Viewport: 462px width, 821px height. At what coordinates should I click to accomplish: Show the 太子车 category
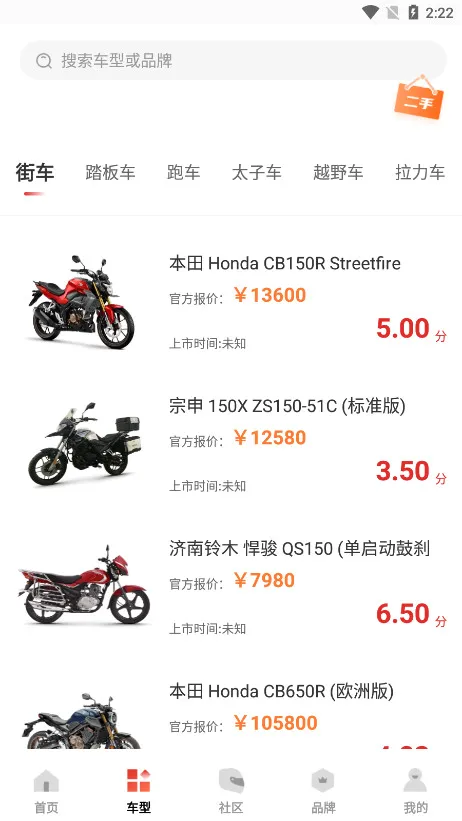pos(257,172)
